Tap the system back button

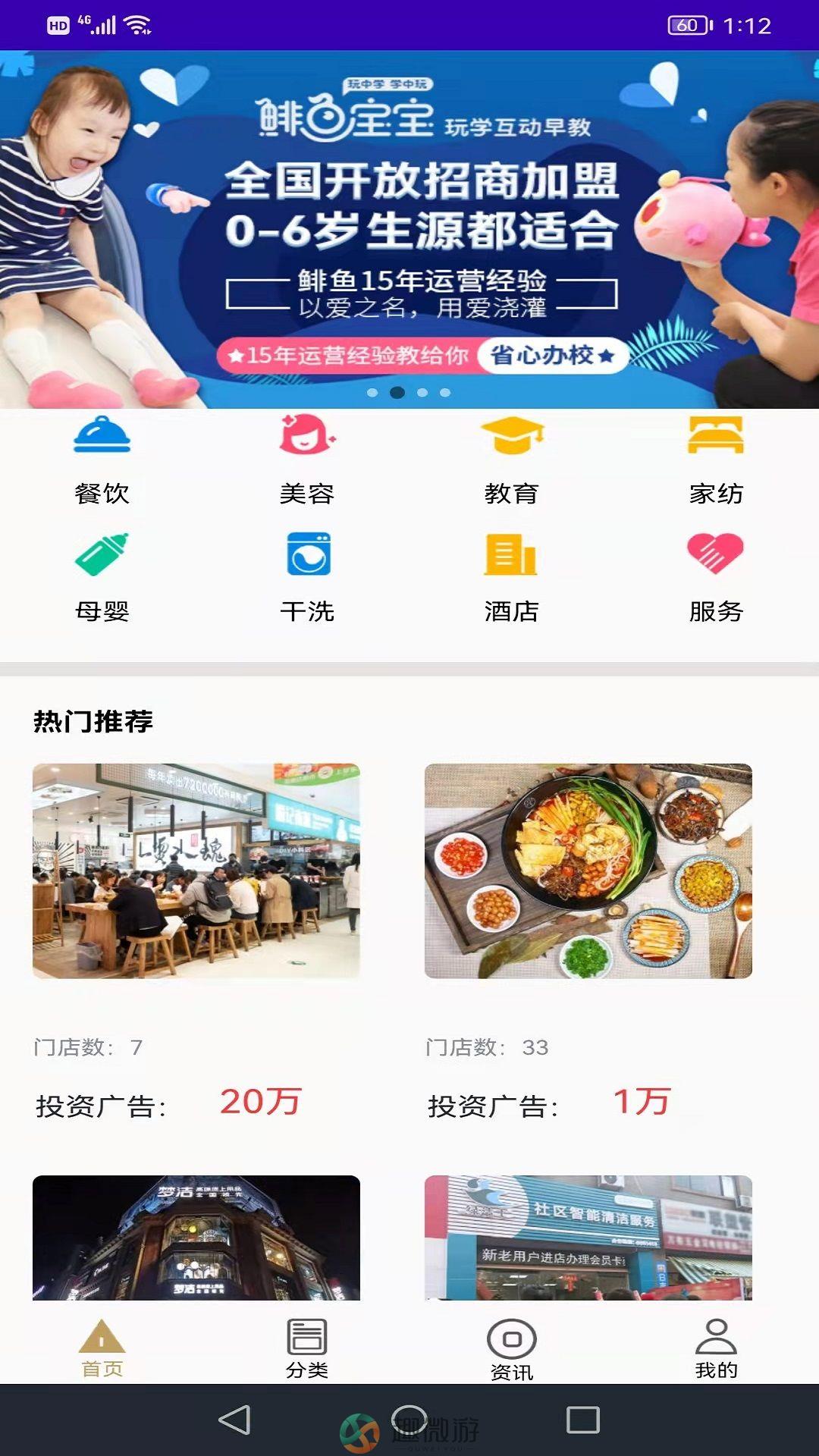234,1420
